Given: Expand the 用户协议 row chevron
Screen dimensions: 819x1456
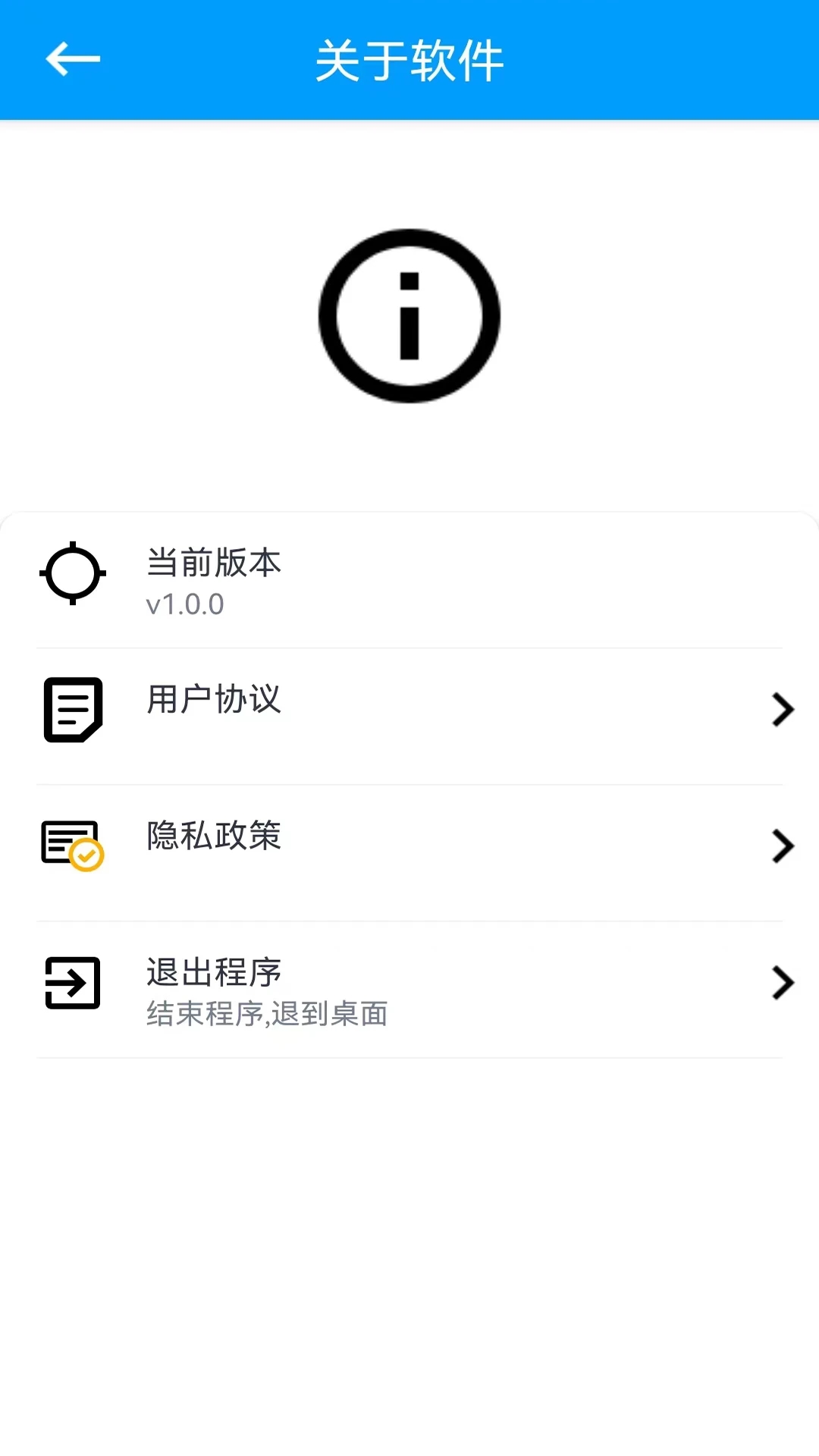Looking at the screenshot, I should 781,711.
